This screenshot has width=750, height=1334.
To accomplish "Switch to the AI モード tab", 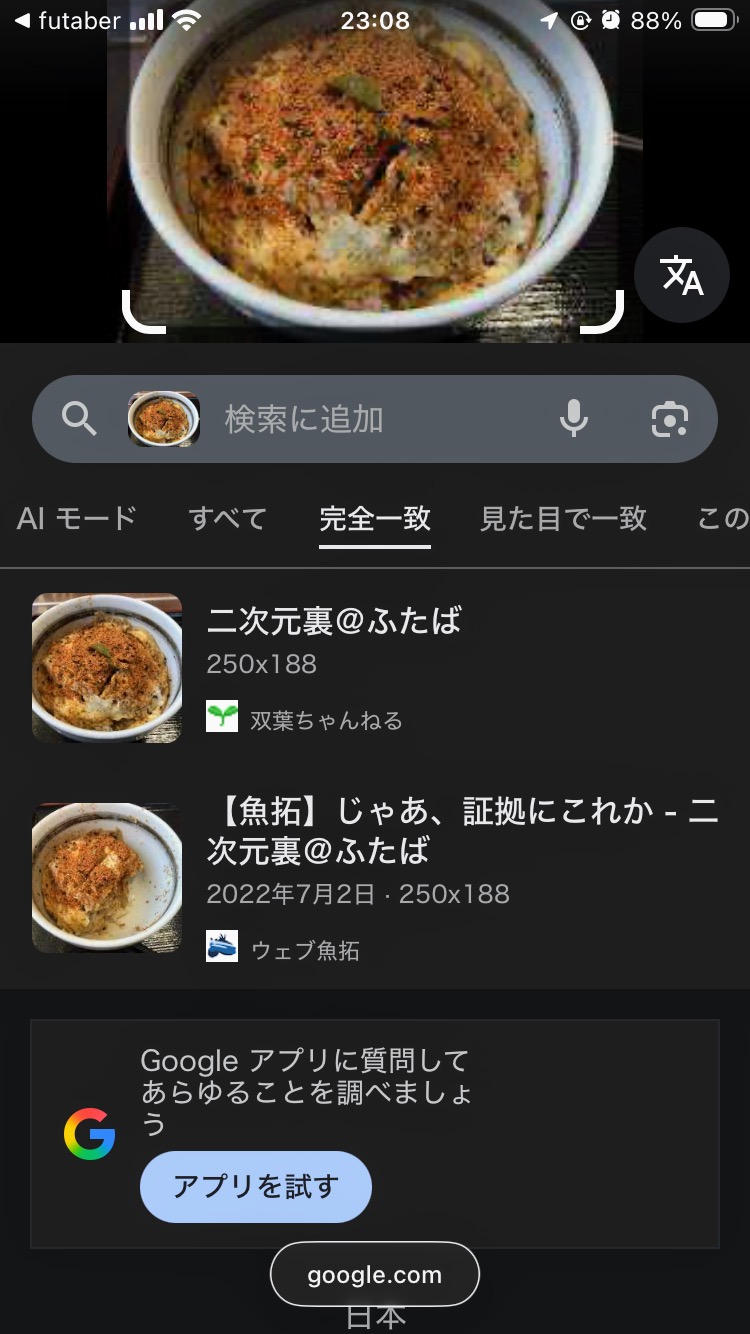I will pyautogui.click(x=77, y=518).
